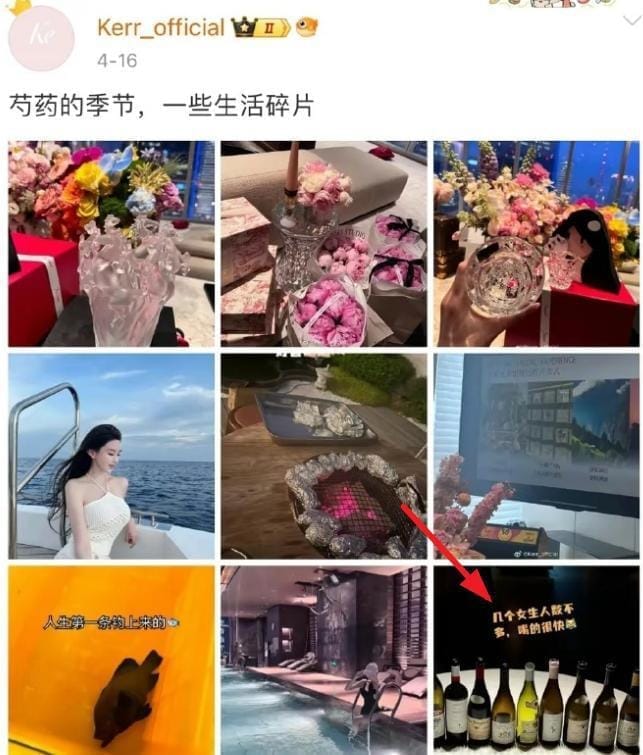This screenshot has width=643, height=755.
Task: View the projector screen presentation photo
Action: (x=537, y=455)
